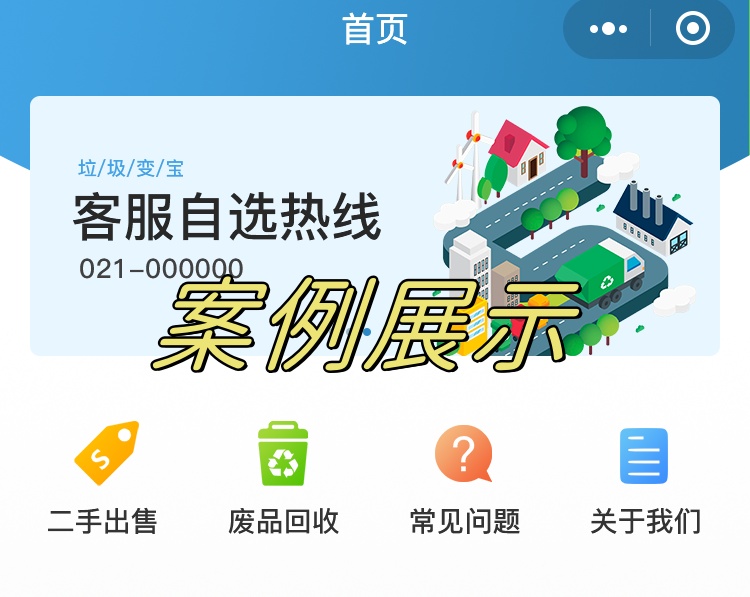The height and width of the screenshot is (597, 750).
Task: Open the mini program more-options menu
Action: coord(608,29)
